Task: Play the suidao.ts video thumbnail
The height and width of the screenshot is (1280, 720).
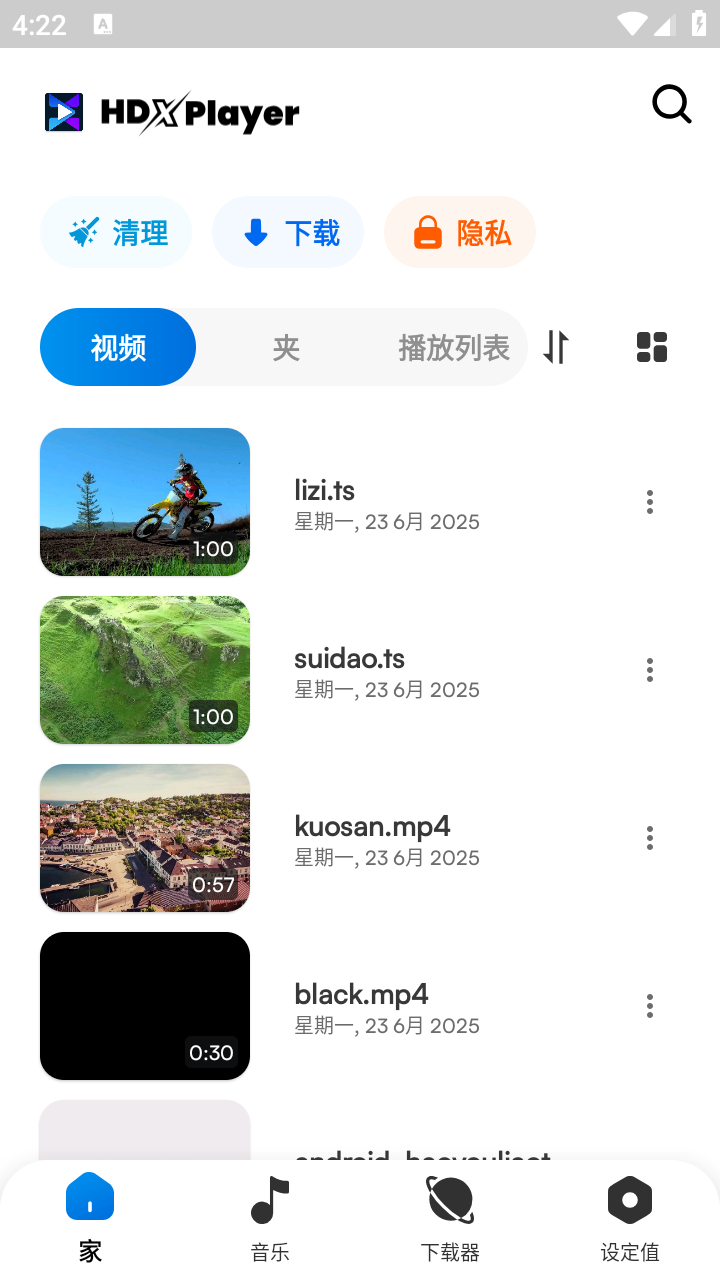Action: point(144,670)
